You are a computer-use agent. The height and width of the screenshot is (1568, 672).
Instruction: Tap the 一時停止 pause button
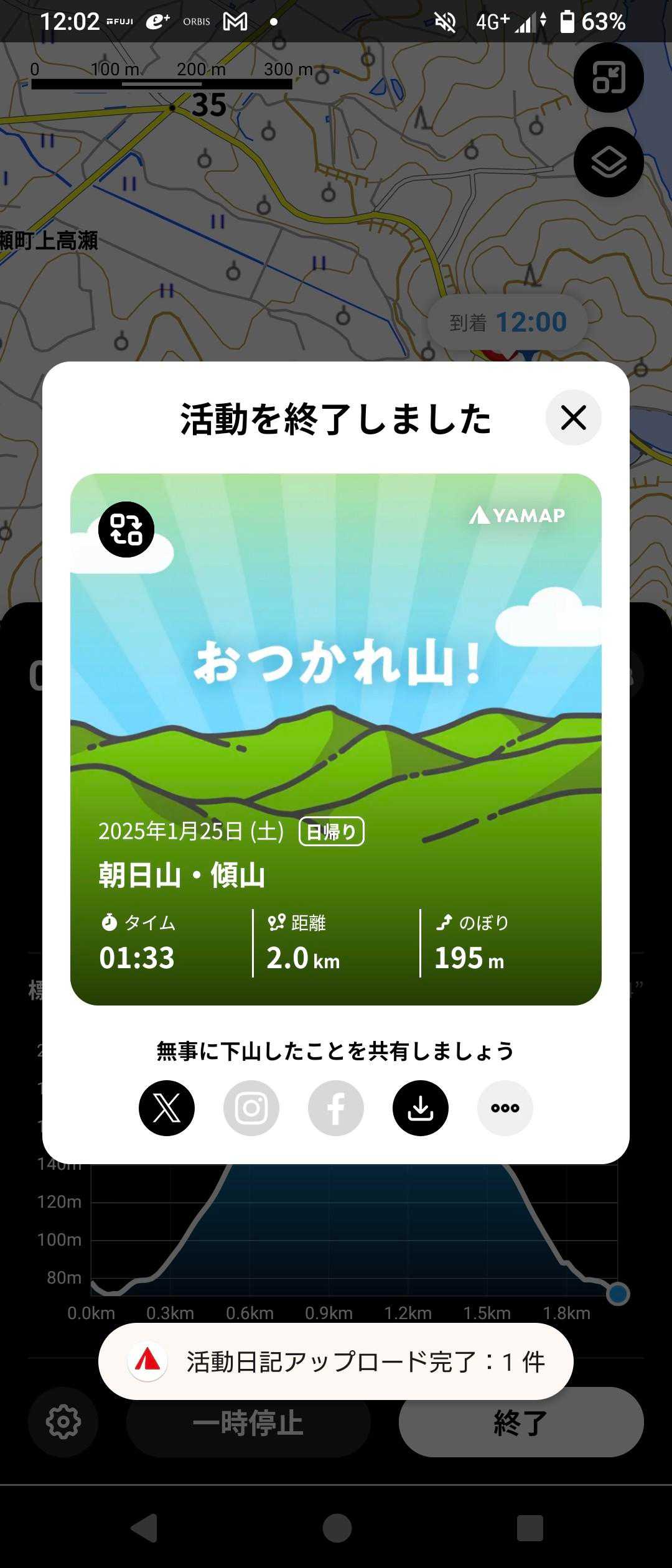pyautogui.click(x=248, y=1422)
